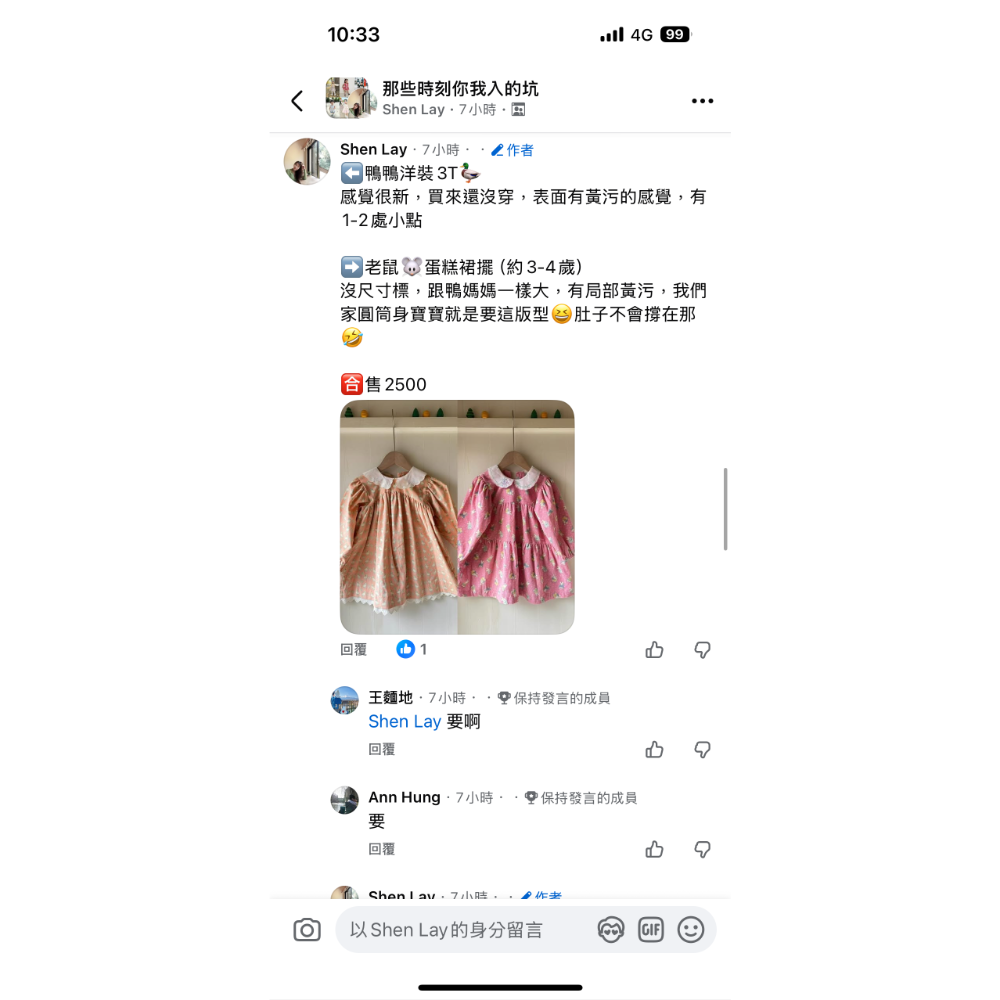
Task: Open the three-dot overflow menu
Action: pos(702,100)
